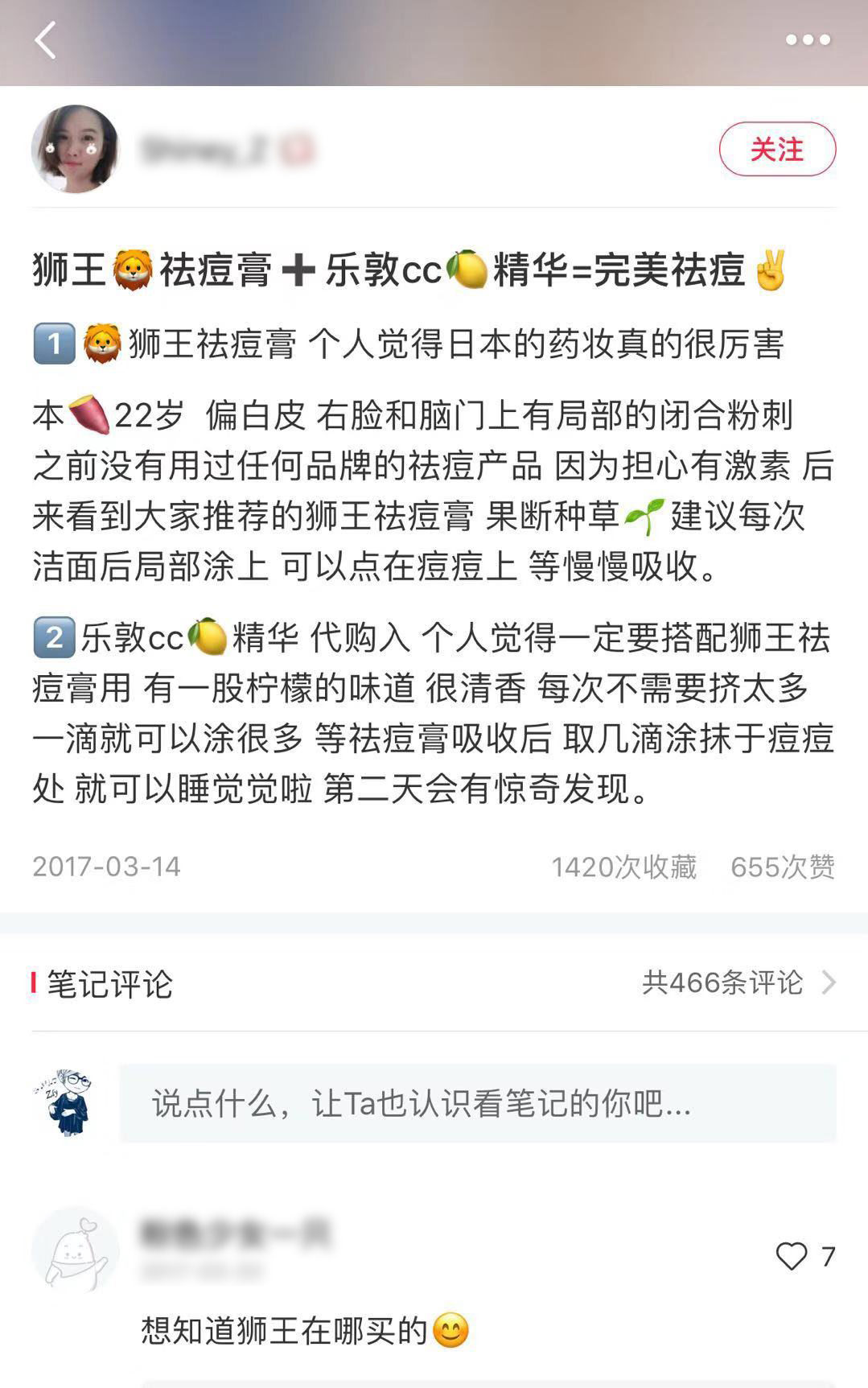Screen dimensions: 868x1388
Task: View all 466 comments
Action: pos(738,982)
